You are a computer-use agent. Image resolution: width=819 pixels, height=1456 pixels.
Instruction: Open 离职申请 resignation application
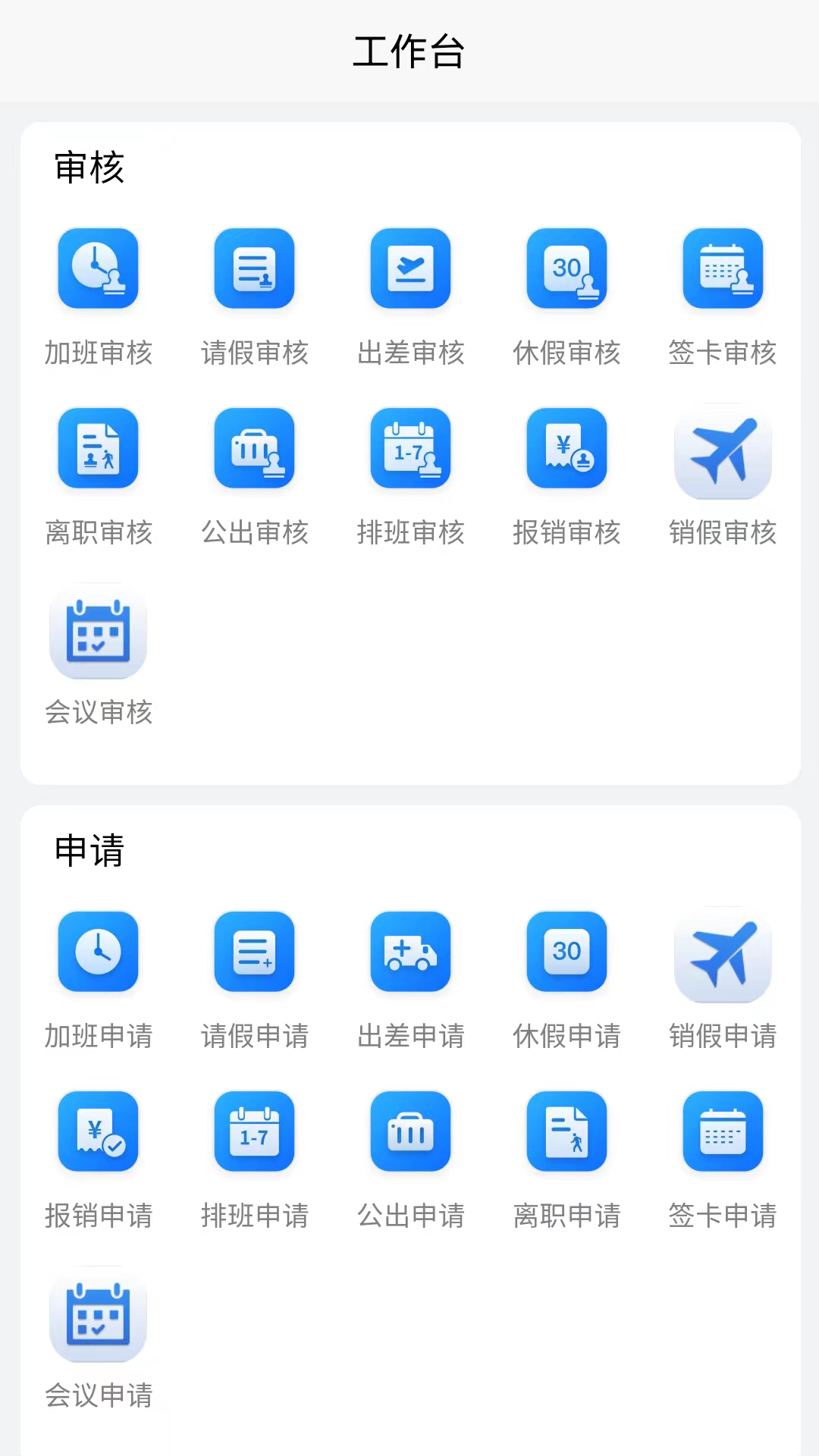pyautogui.click(x=566, y=1132)
